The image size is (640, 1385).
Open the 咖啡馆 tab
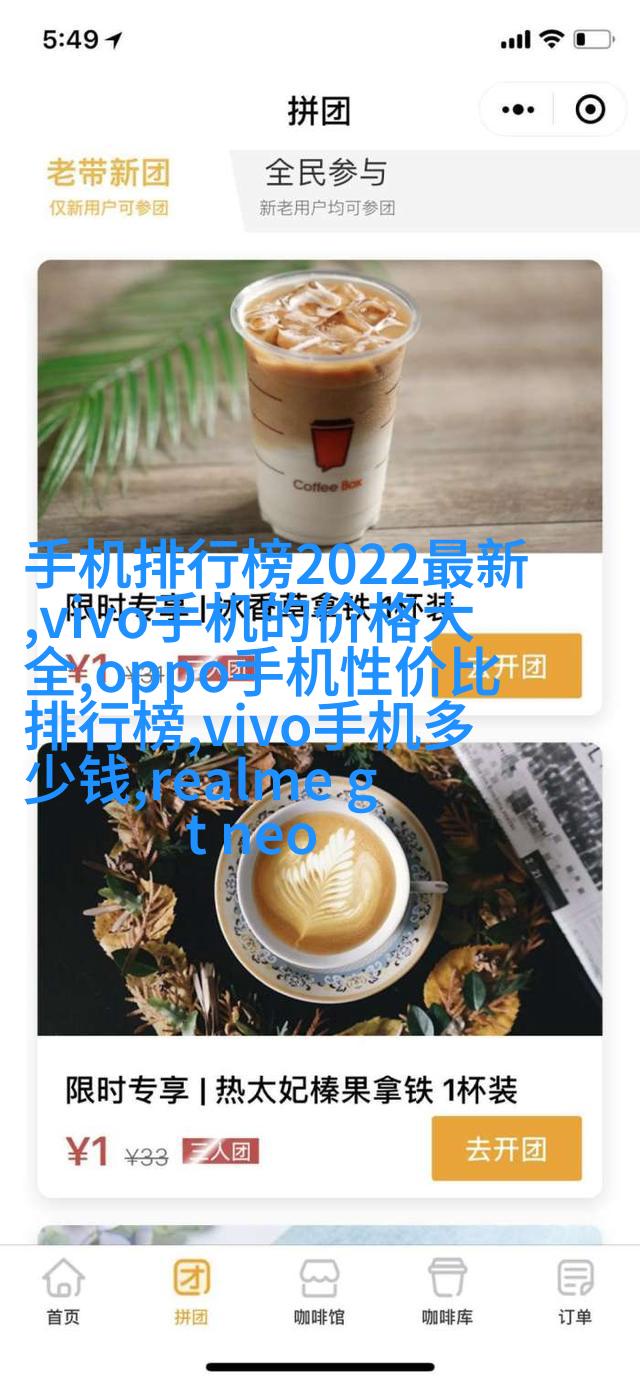pos(319,1290)
